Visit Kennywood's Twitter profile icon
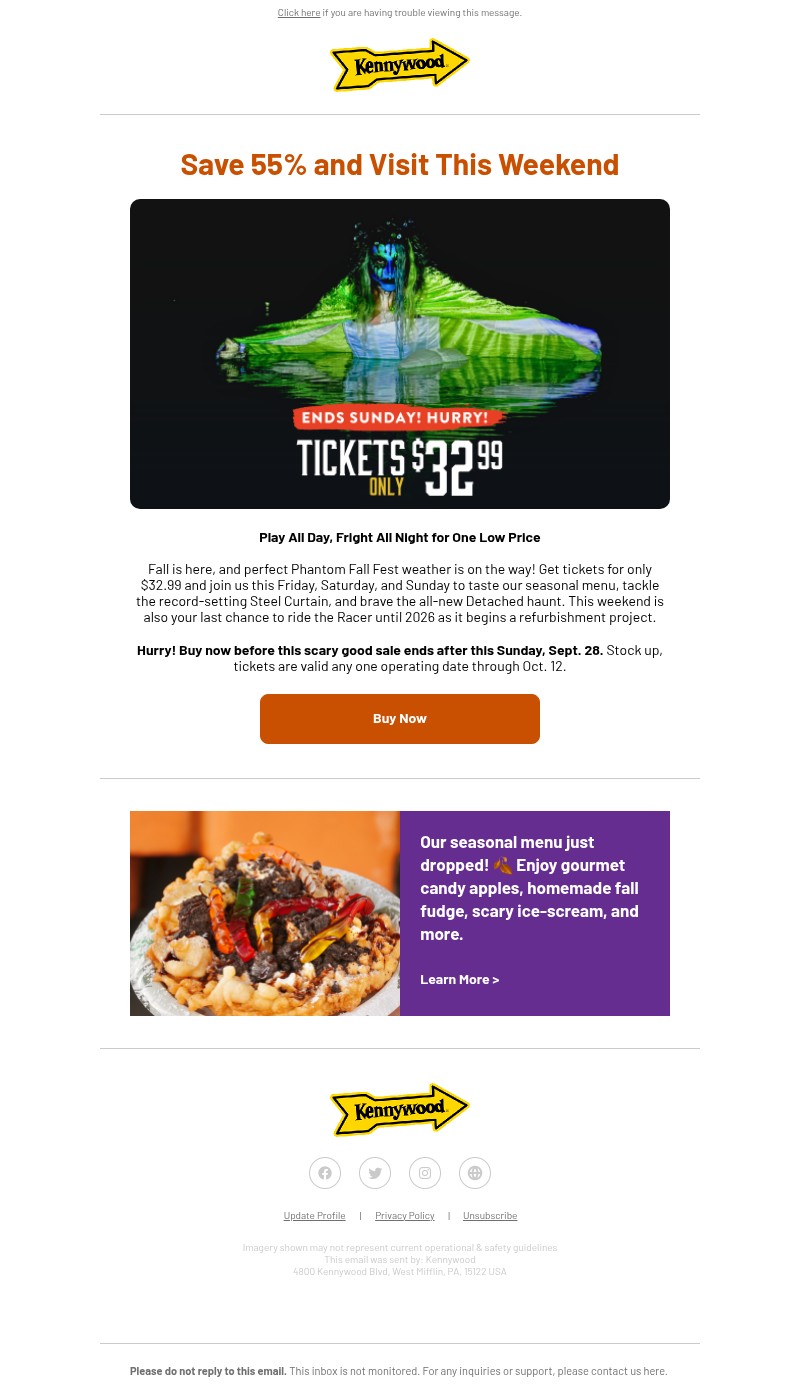800x1399 pixels. point(375,1173)
